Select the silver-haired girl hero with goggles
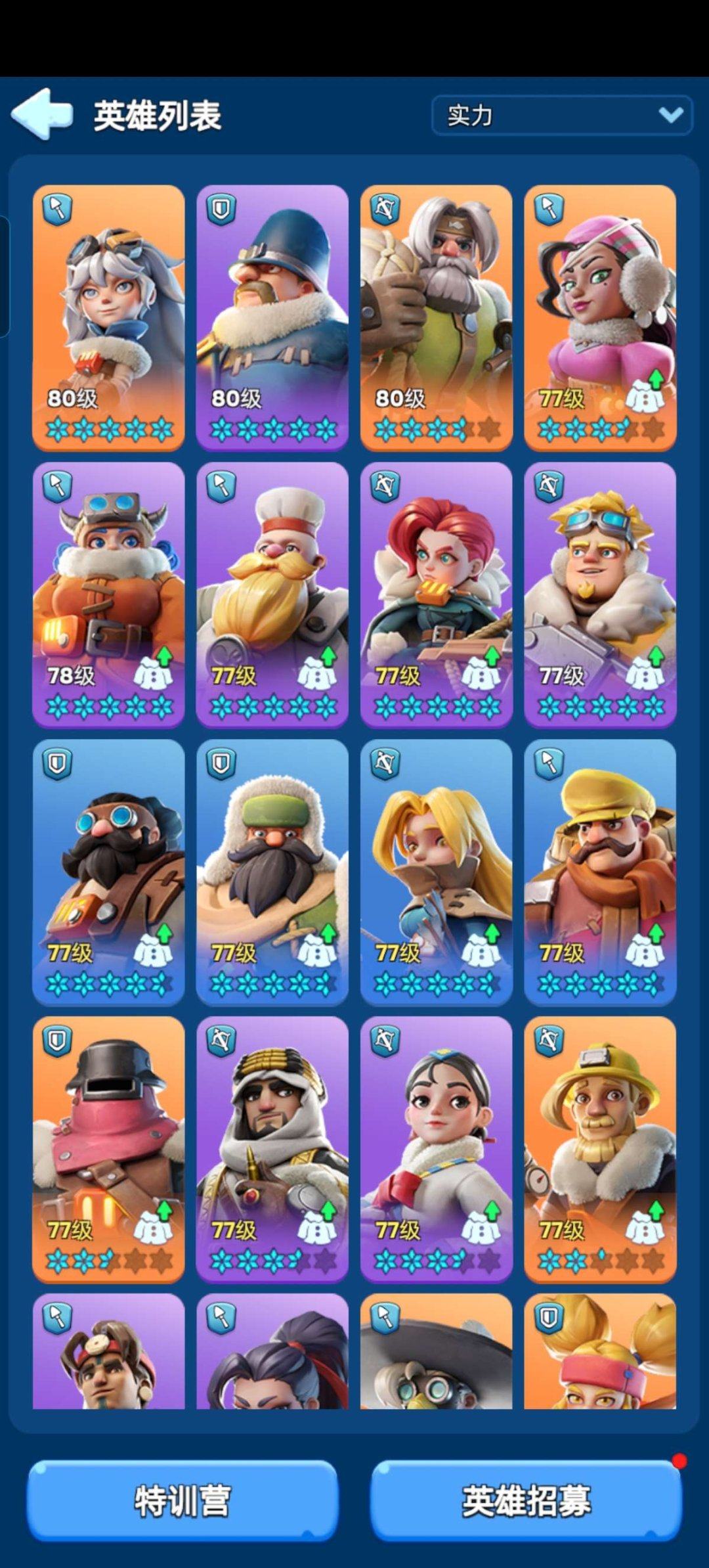Viewport: 709px width, 1568px height. tap(108, 317)
